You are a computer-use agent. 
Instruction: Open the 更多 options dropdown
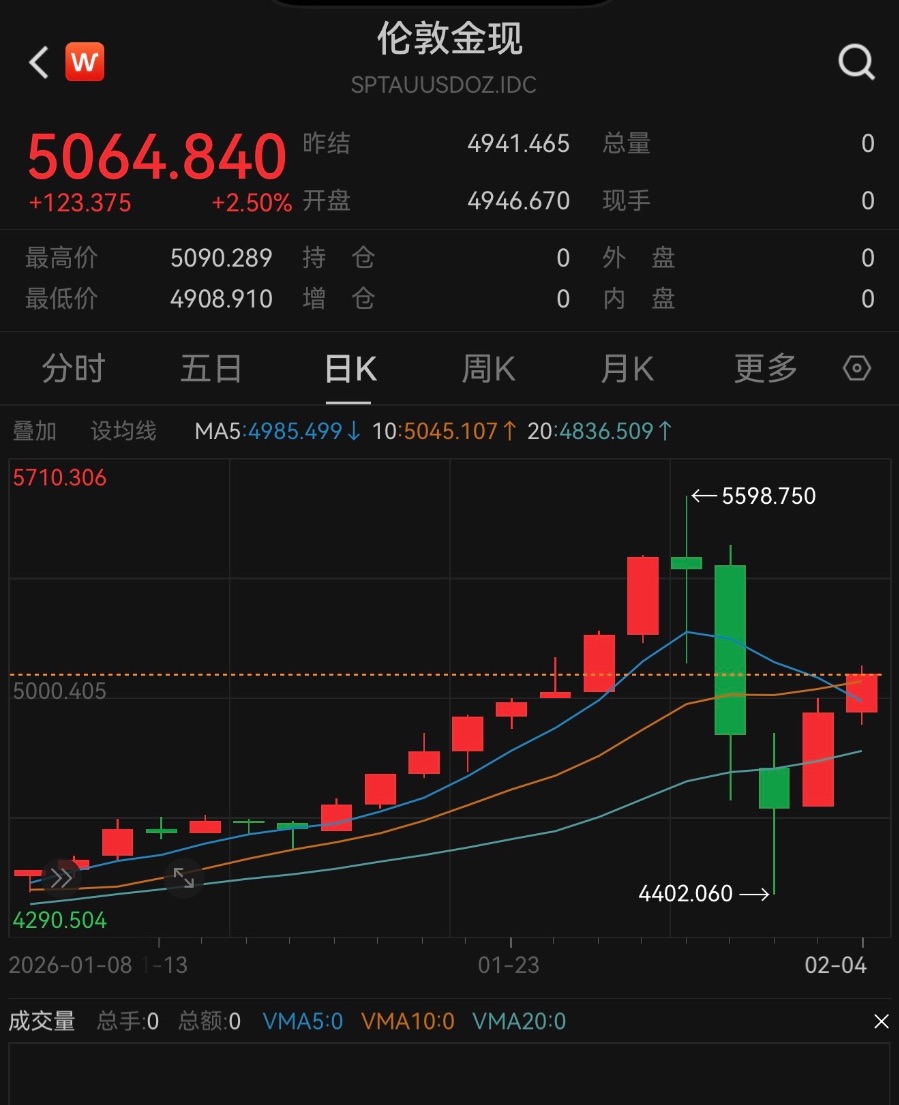pos(763,368)
